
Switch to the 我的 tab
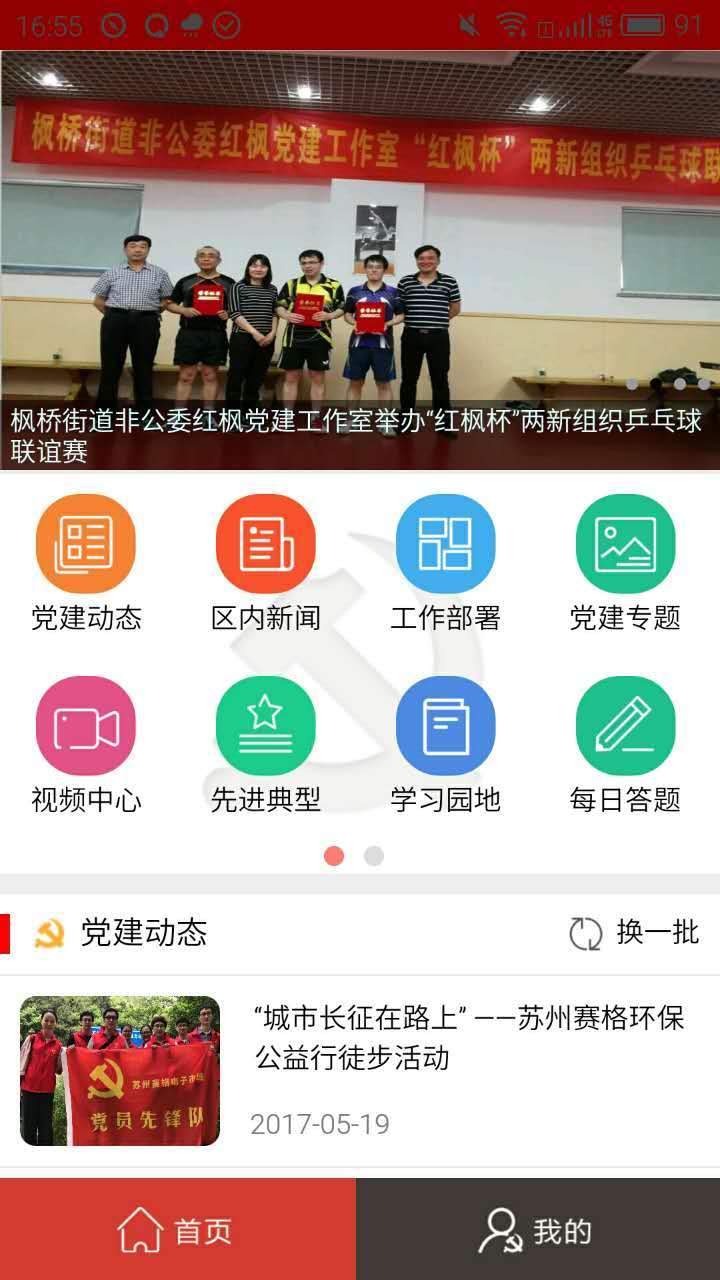click(x=538, y=1230)
